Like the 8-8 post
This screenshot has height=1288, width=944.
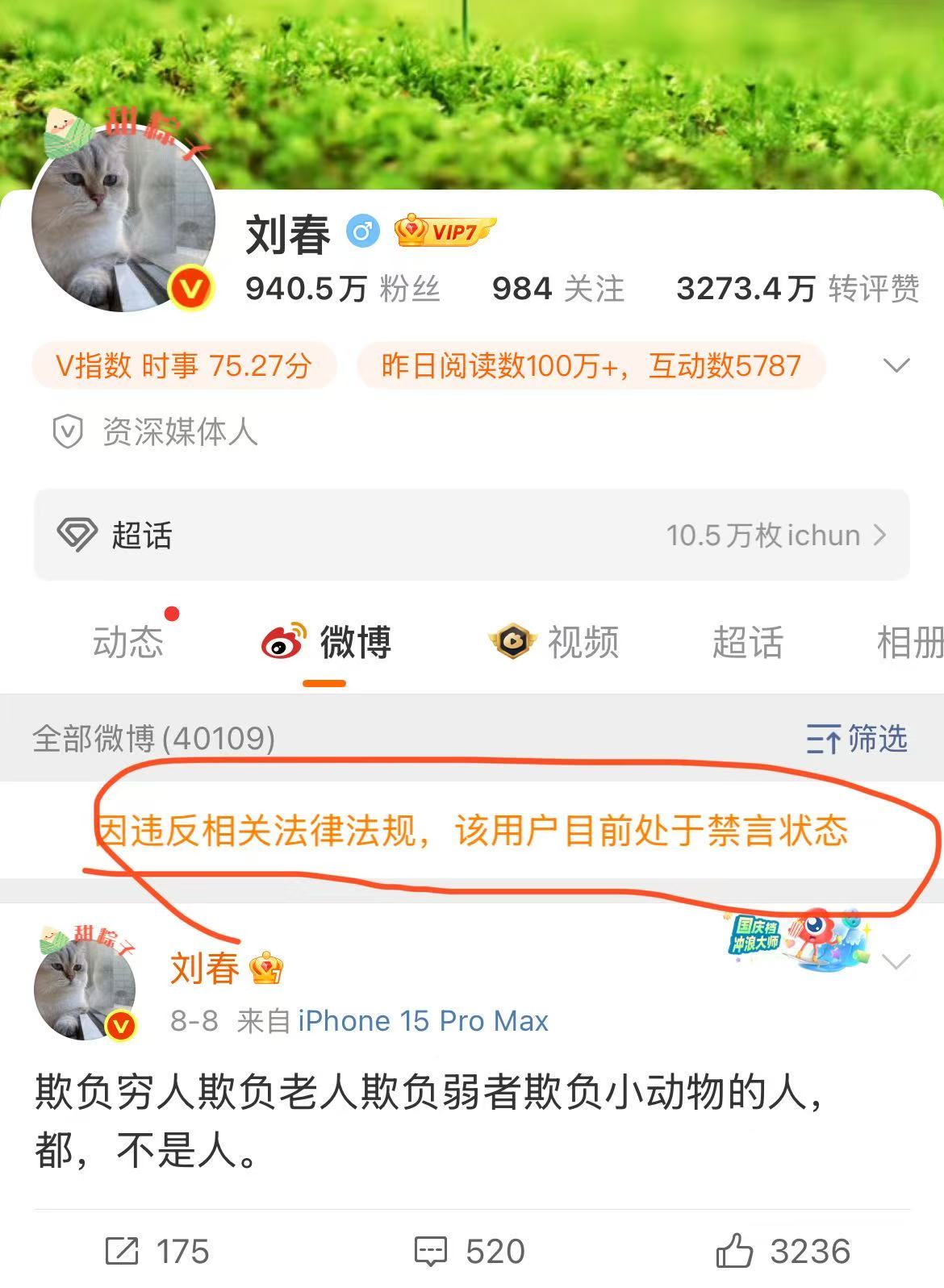pos(783,1252)
